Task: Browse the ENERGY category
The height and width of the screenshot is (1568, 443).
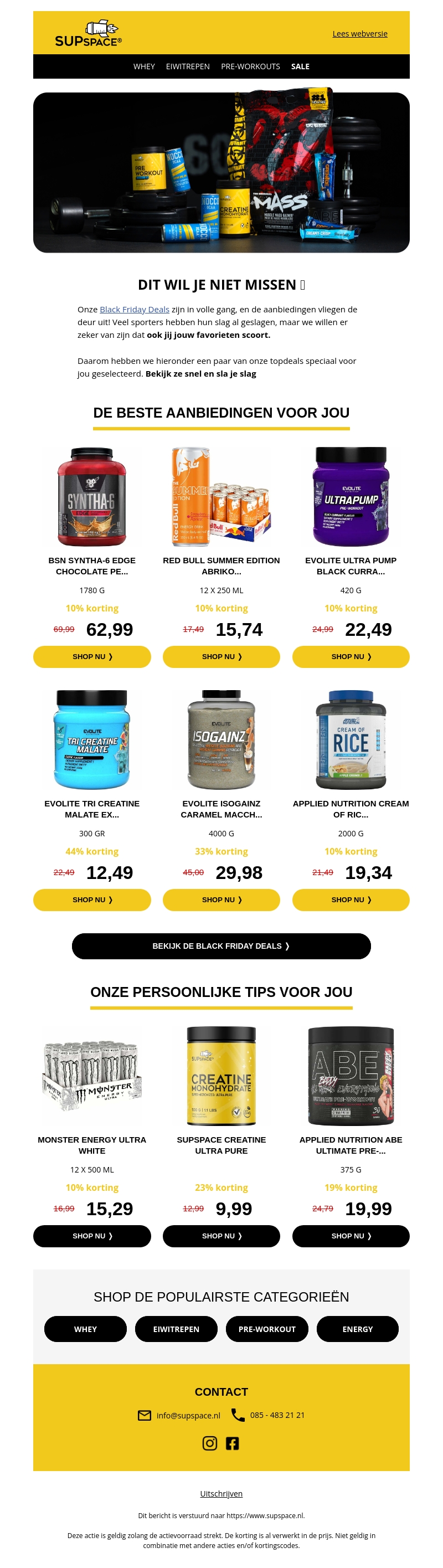Action: (x=357, y=1329)
